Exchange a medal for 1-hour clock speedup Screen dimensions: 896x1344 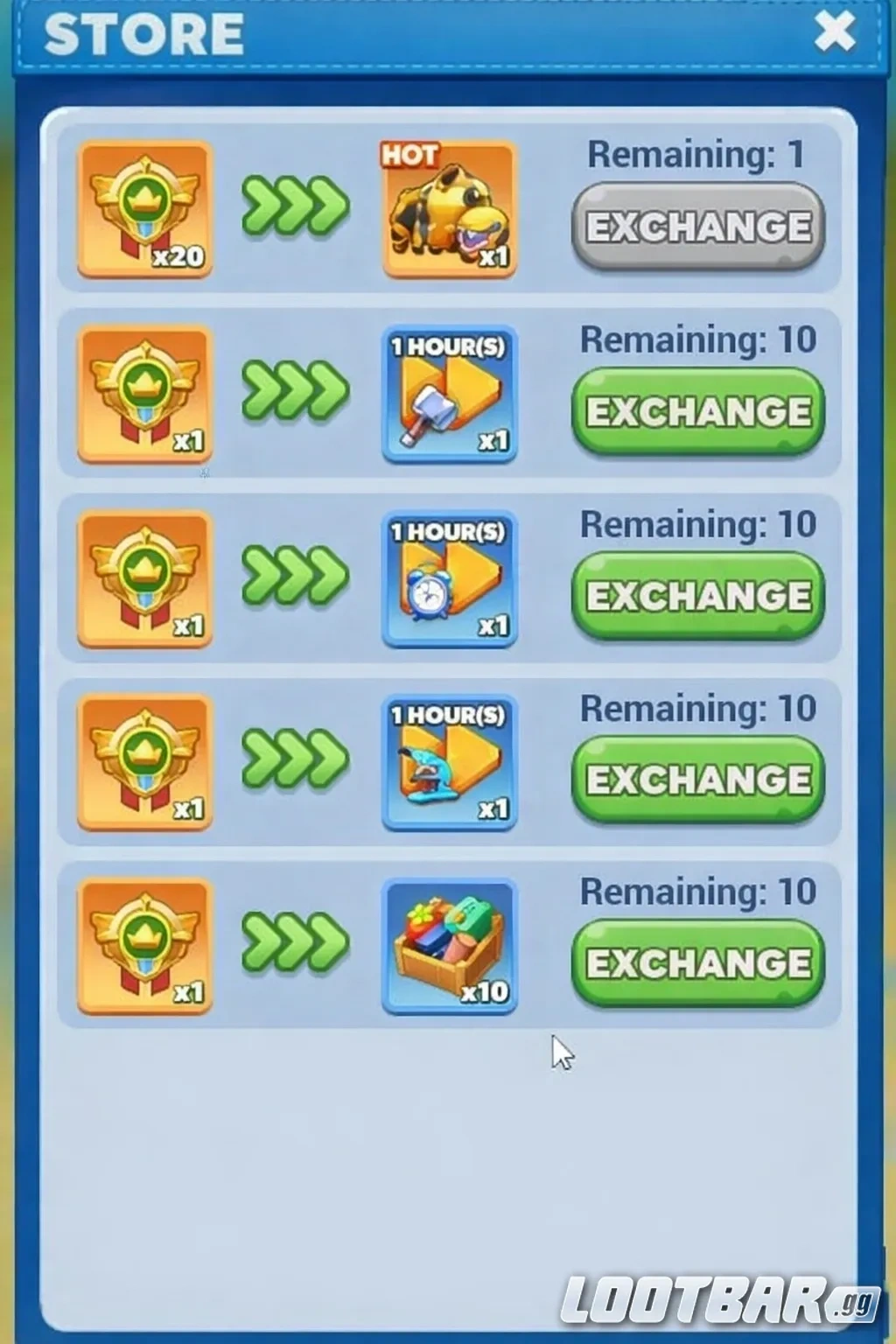(x=697, y=596)
